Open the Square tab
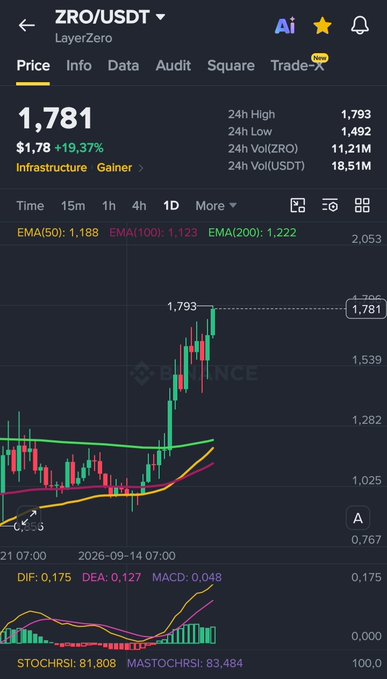Screen dimensions: 387x679 pos(231,66)
